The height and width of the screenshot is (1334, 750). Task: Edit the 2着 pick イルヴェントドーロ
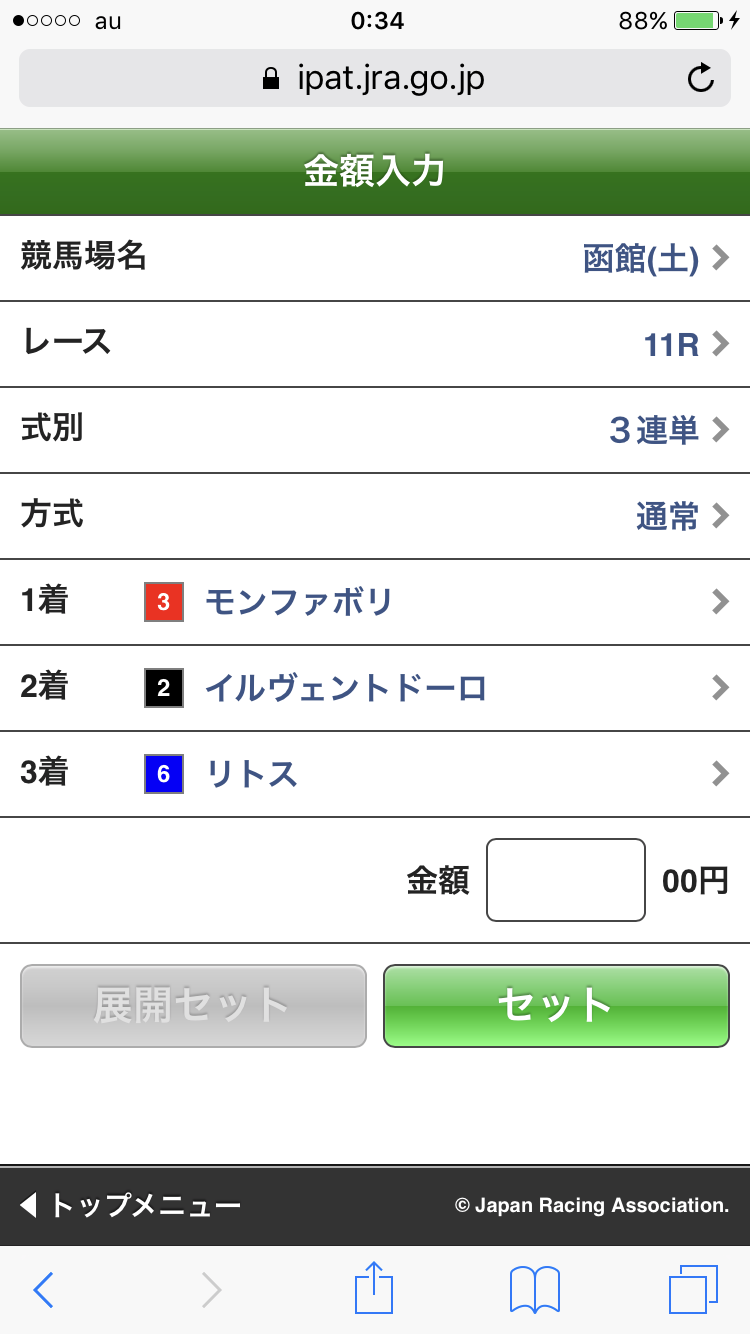pyautogui.click(x=375, y=688)
